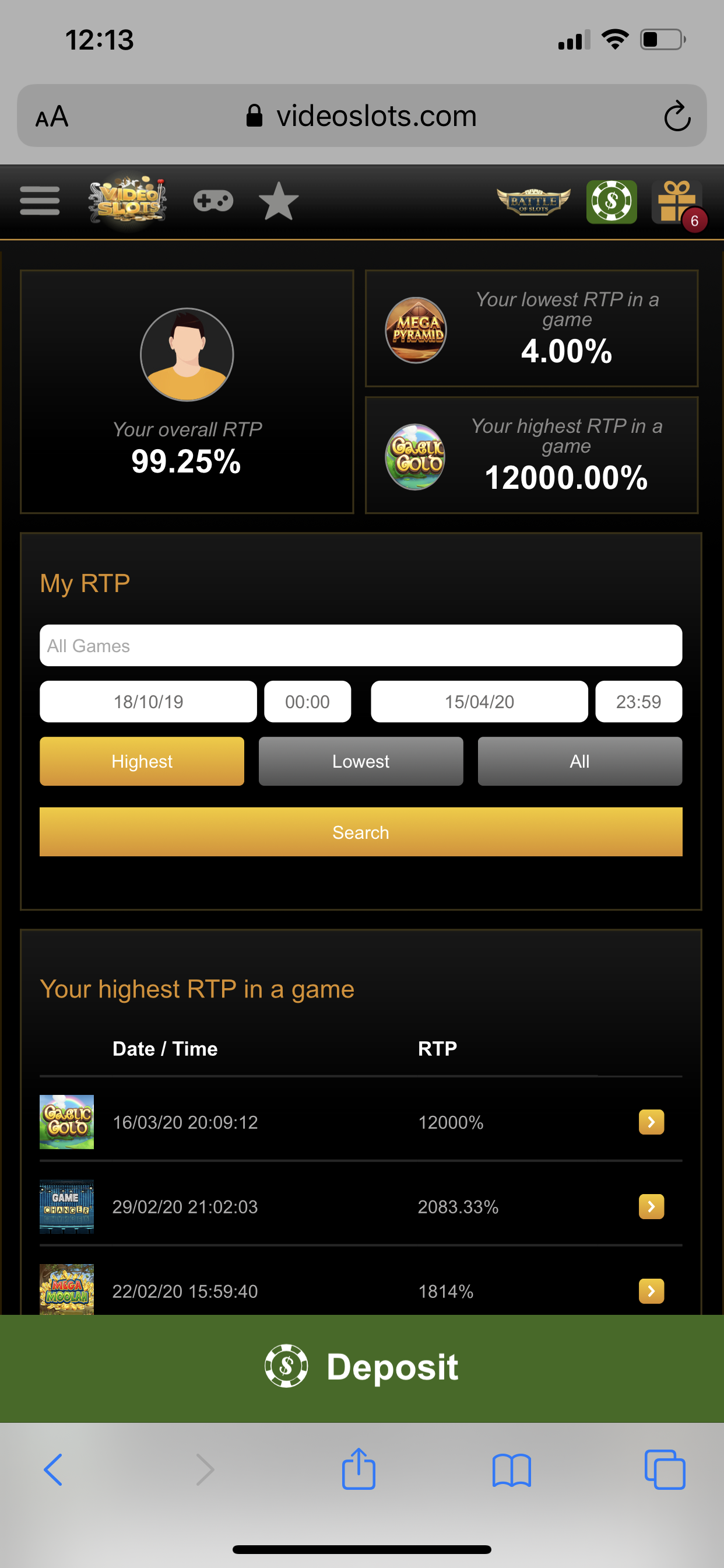The image size is (724, 1568).
Task: Run the RTP Search
Action: click(361, 832)
